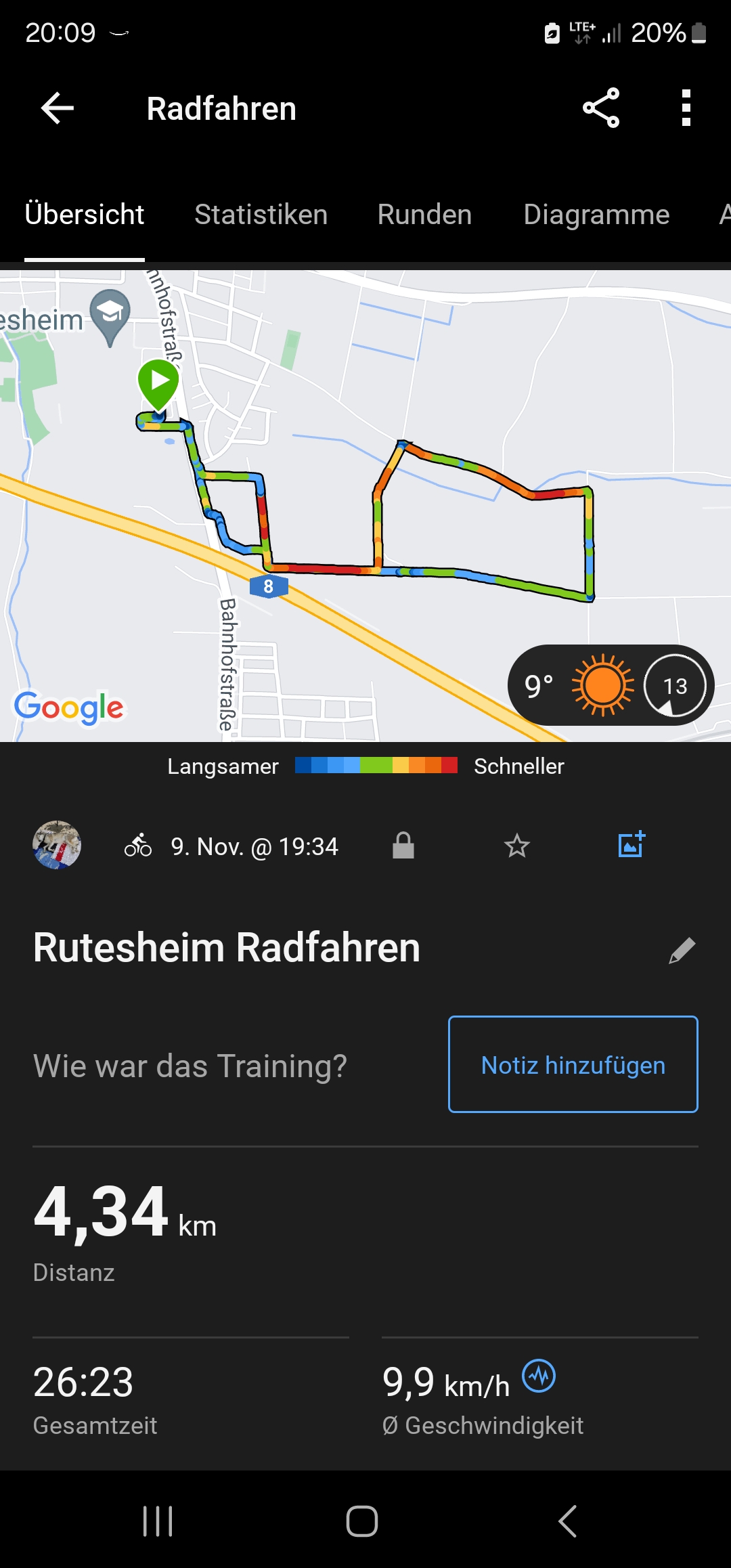Select the Übersicht tab
The height and width of the screenshot is (1568, 731).
tap(85, 215)
